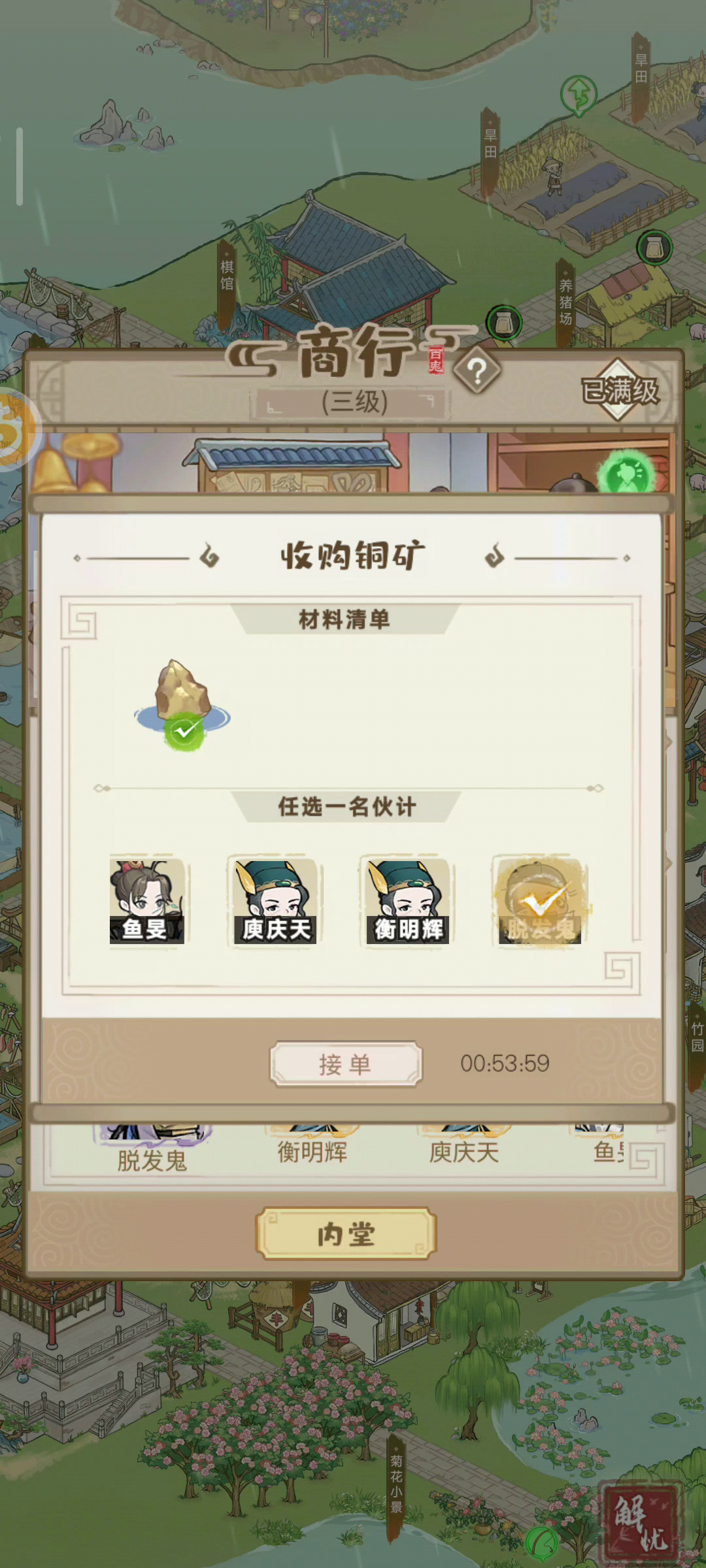Screen dimensions: 706x1568
Task: Pick 衡明辉 as the assigned worker
Action: click(x=408, y=900)
